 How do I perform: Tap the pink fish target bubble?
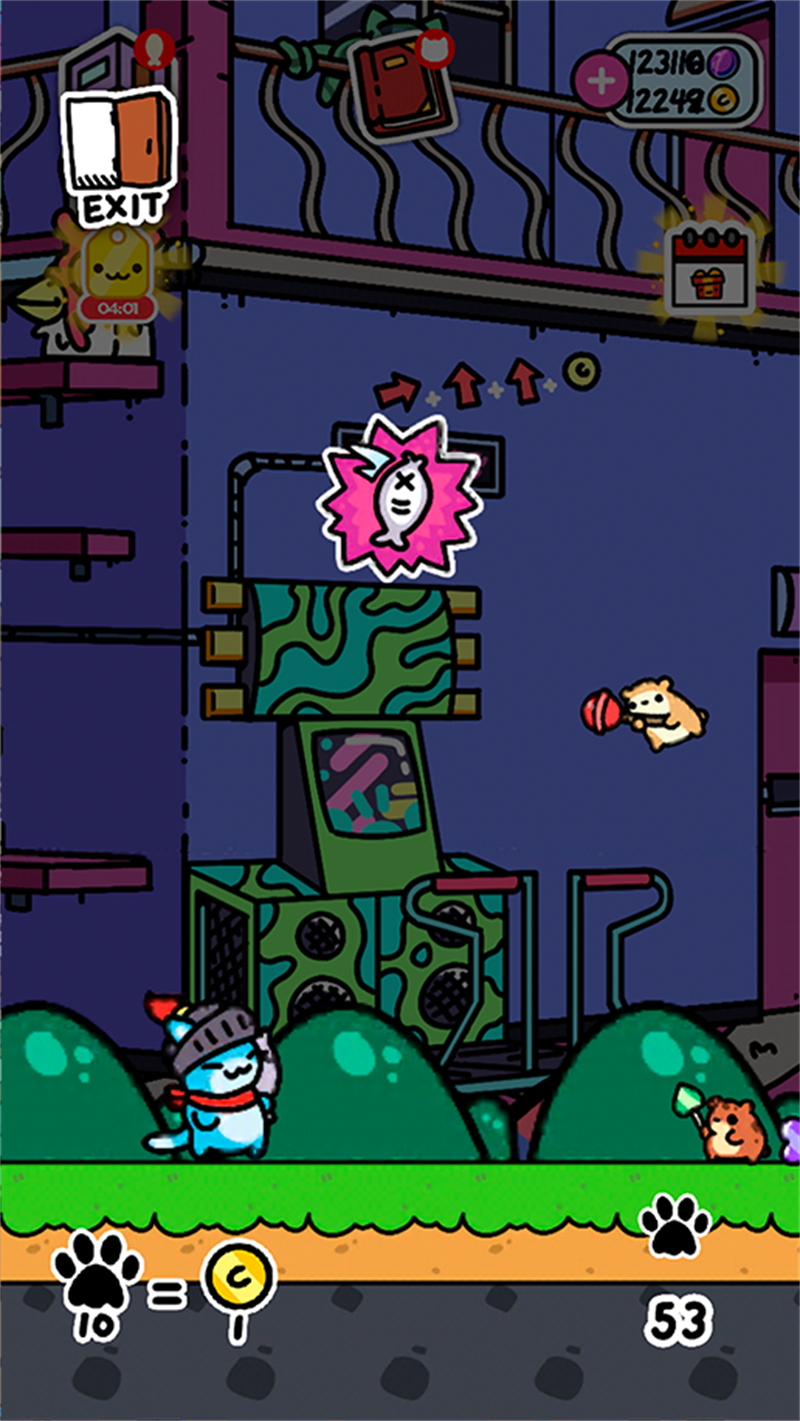click(398, 497)
